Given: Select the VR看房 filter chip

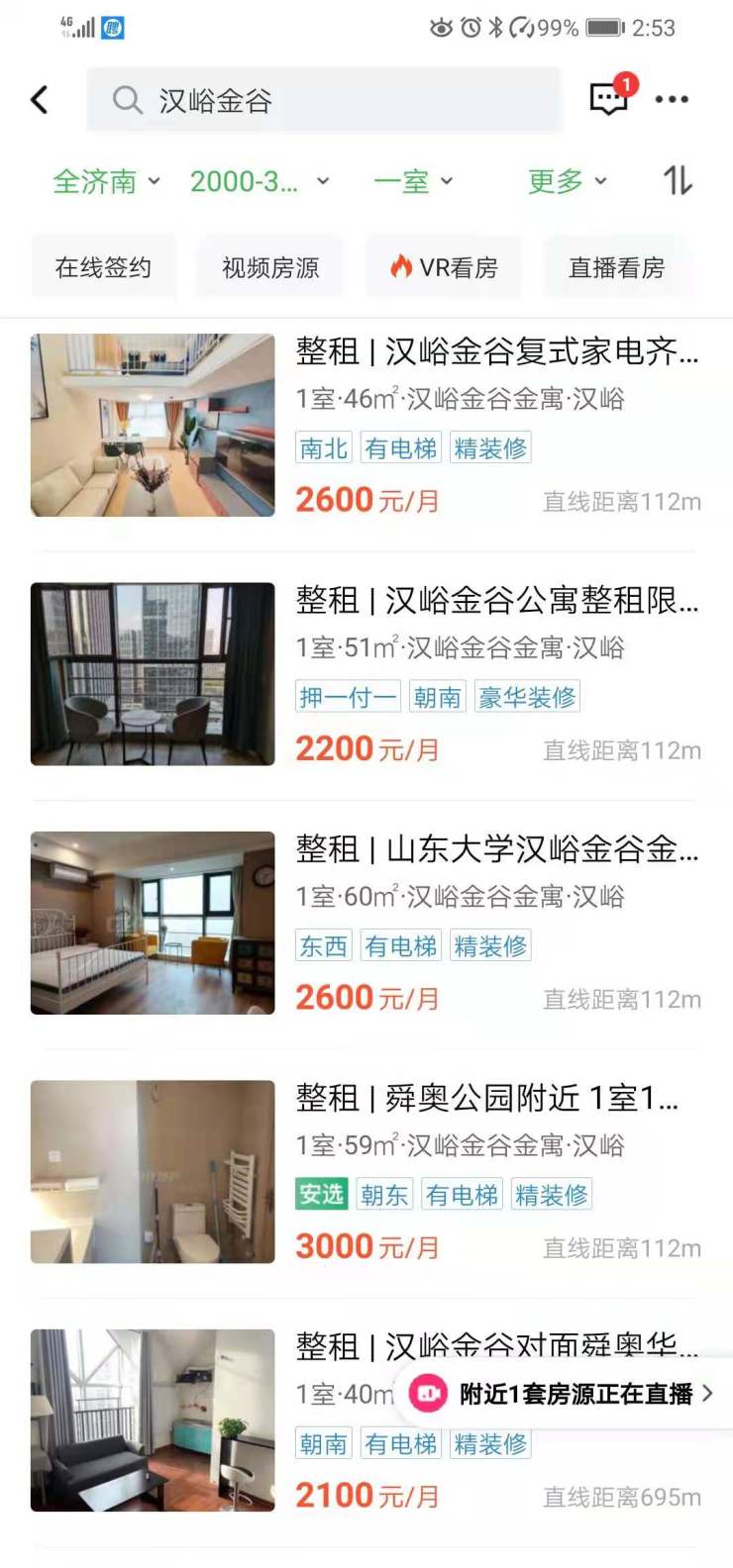Looking at the screenshot, I should pyautogui.click(x=444, y=267).
